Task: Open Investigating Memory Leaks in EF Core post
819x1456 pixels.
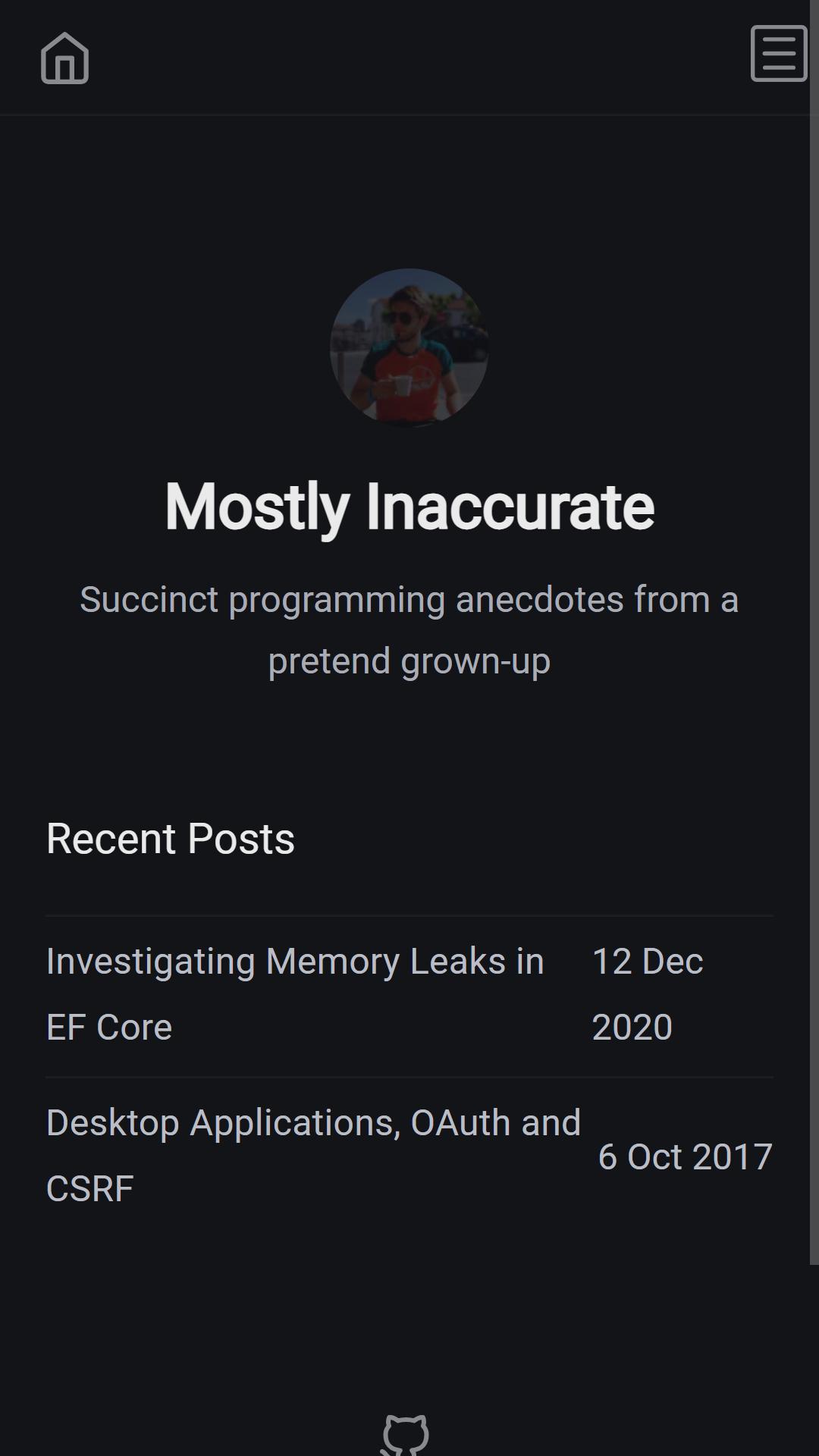Action: [x=295, y=994]
